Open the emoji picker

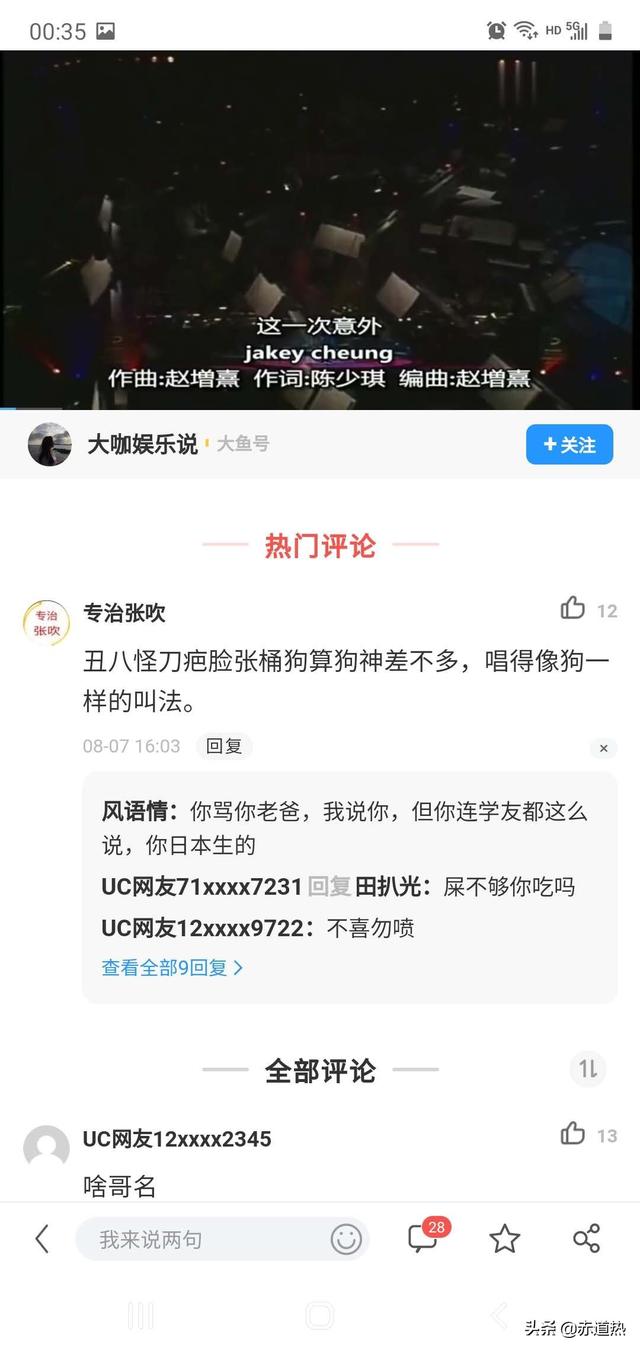coord(346,1240)
